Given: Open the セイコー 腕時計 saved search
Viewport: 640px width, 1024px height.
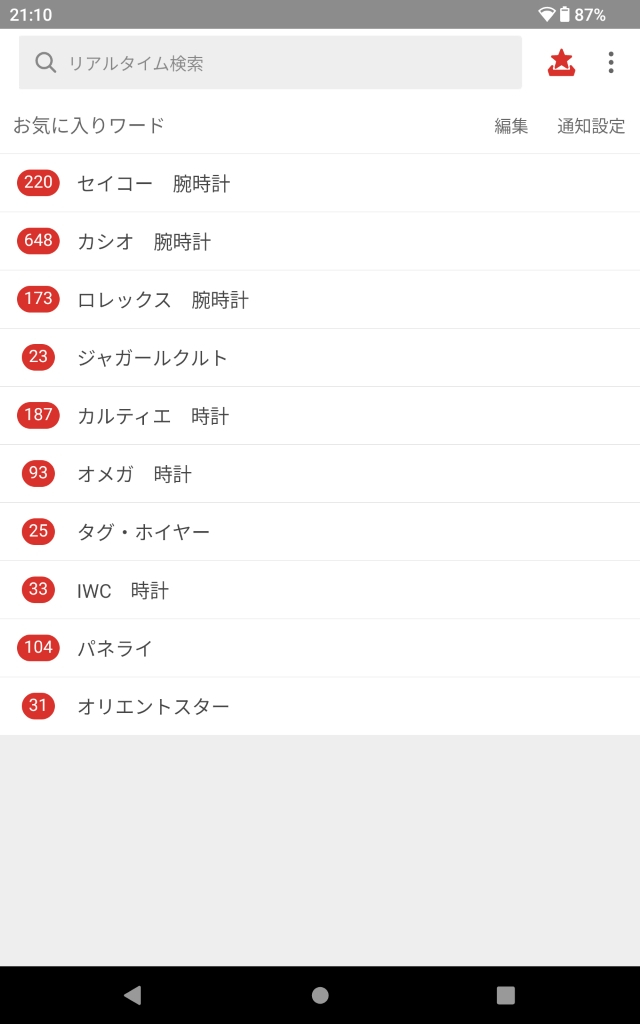Looking at the screenshot, I should point(153,184).
